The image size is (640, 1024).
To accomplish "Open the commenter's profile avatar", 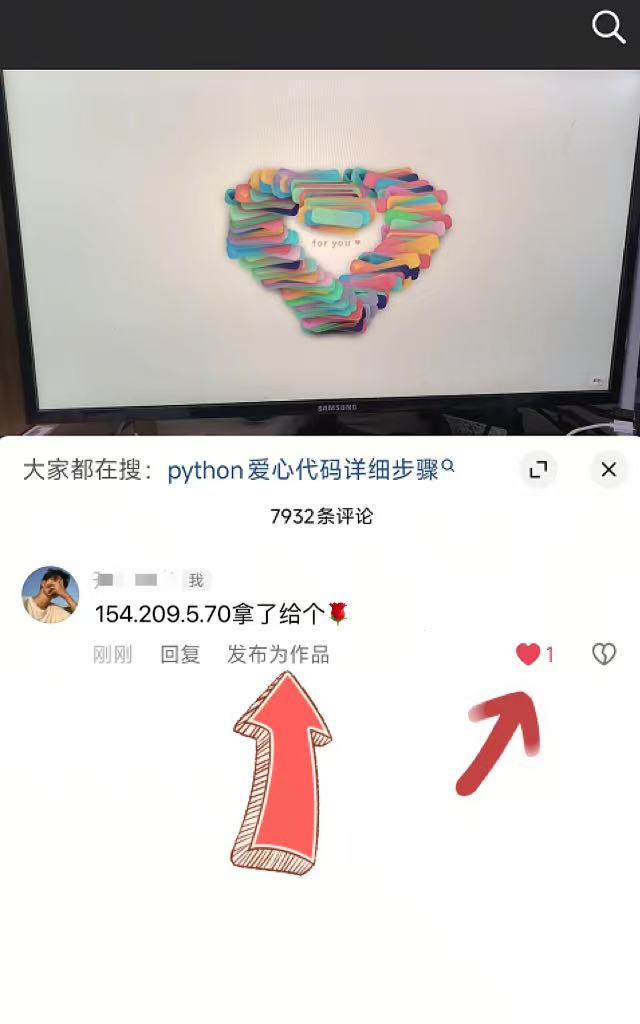I will coord(50,594).
